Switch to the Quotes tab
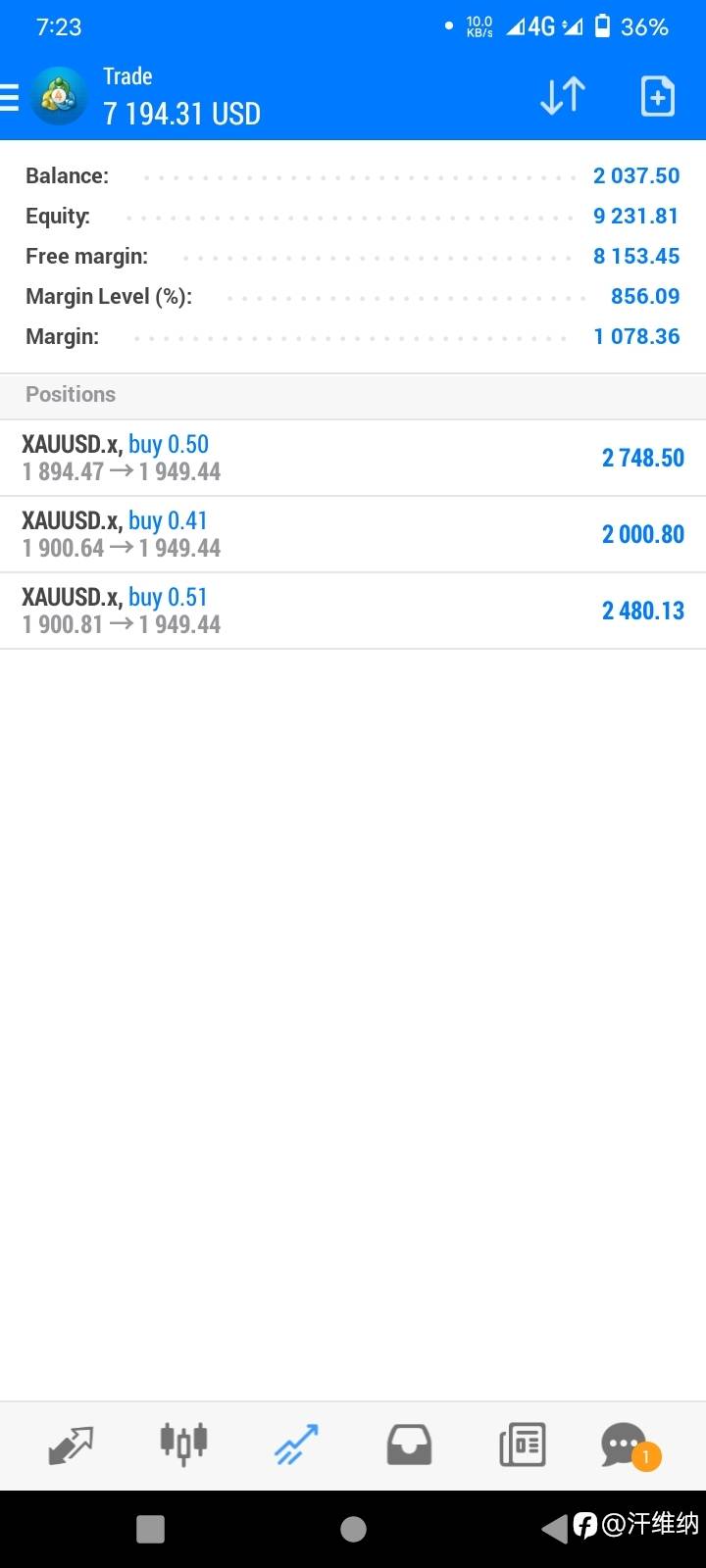This screenshot has height=1568, width=706. pyautogui.click(x=71, y=1445)
